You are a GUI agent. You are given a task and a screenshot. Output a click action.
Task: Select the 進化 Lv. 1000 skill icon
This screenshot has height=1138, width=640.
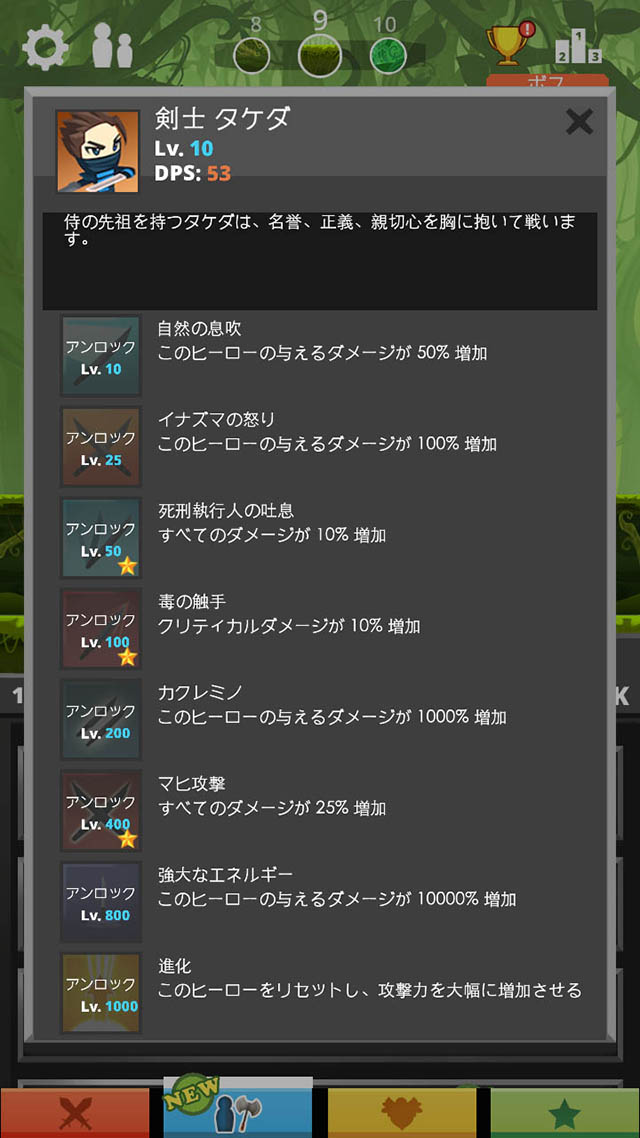coord(100,993)
